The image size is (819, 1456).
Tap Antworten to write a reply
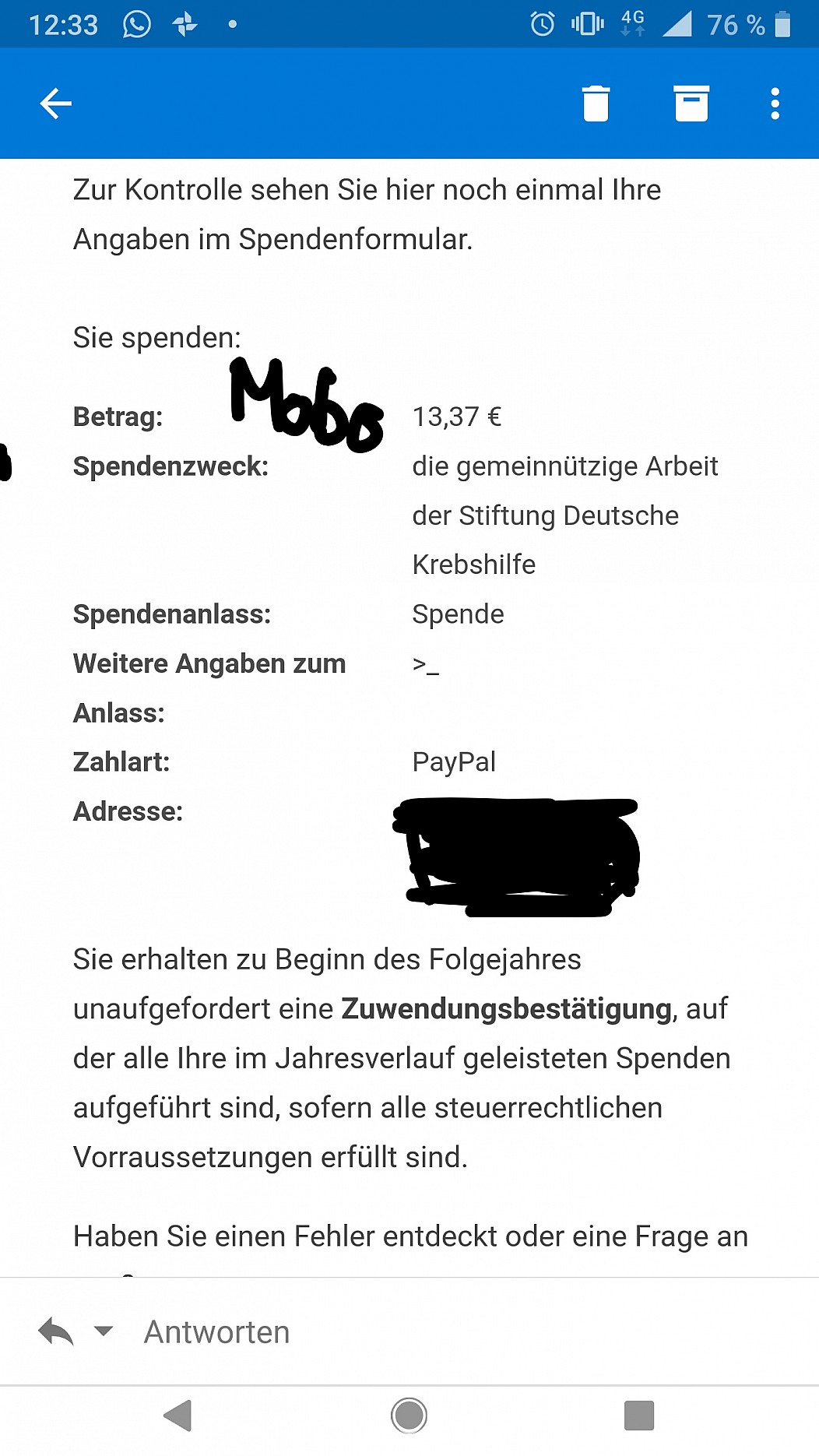[217, 1332]
